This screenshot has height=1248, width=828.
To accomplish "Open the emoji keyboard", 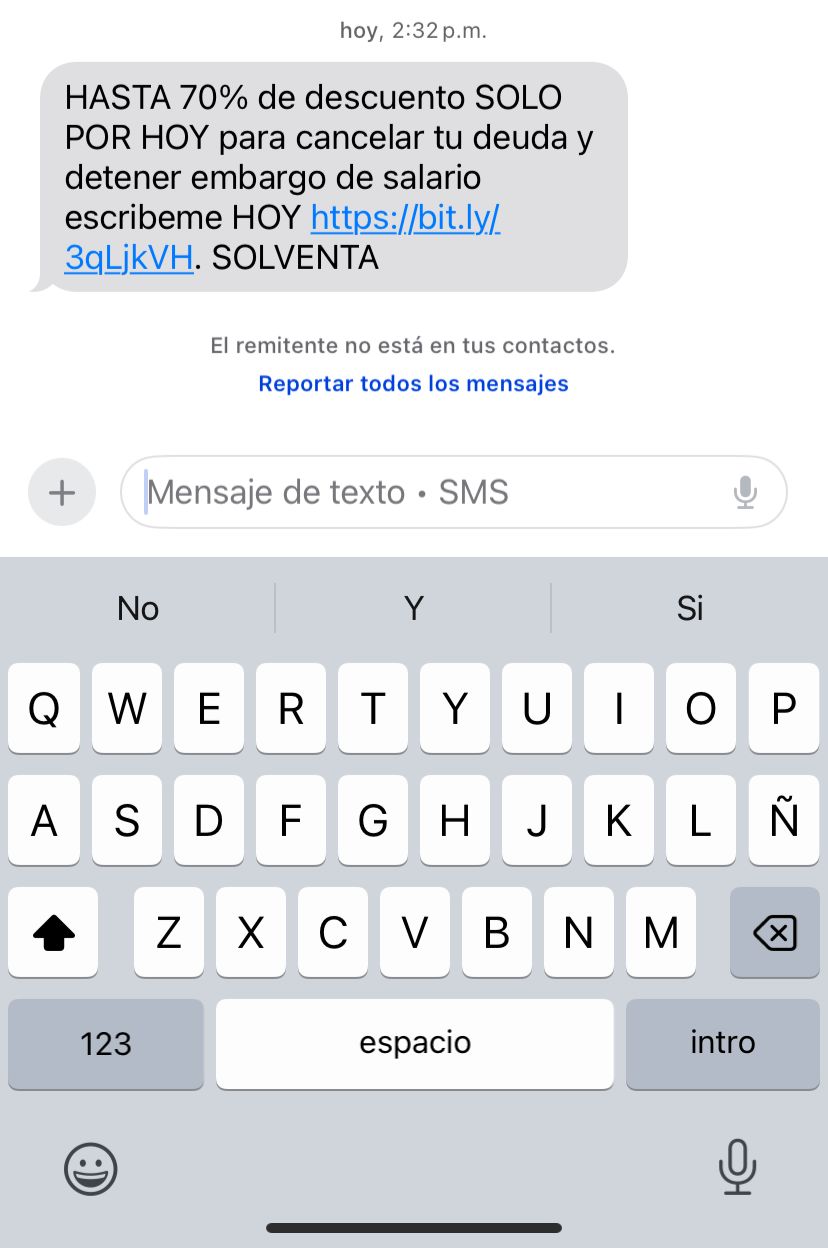I will coord(91,1168).
